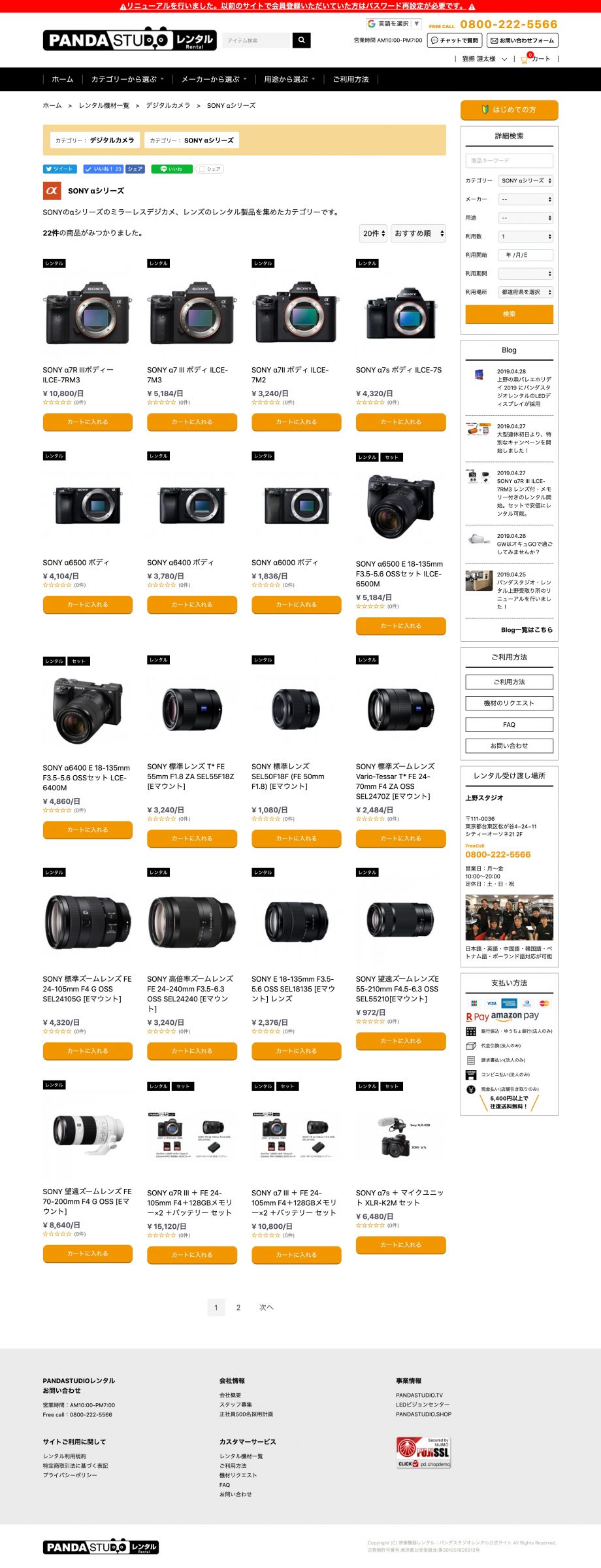This screenshot has height=1568, width=601.
Task: Open the はじめての方 beginner guide button
Action: click(x=509, y=110)
